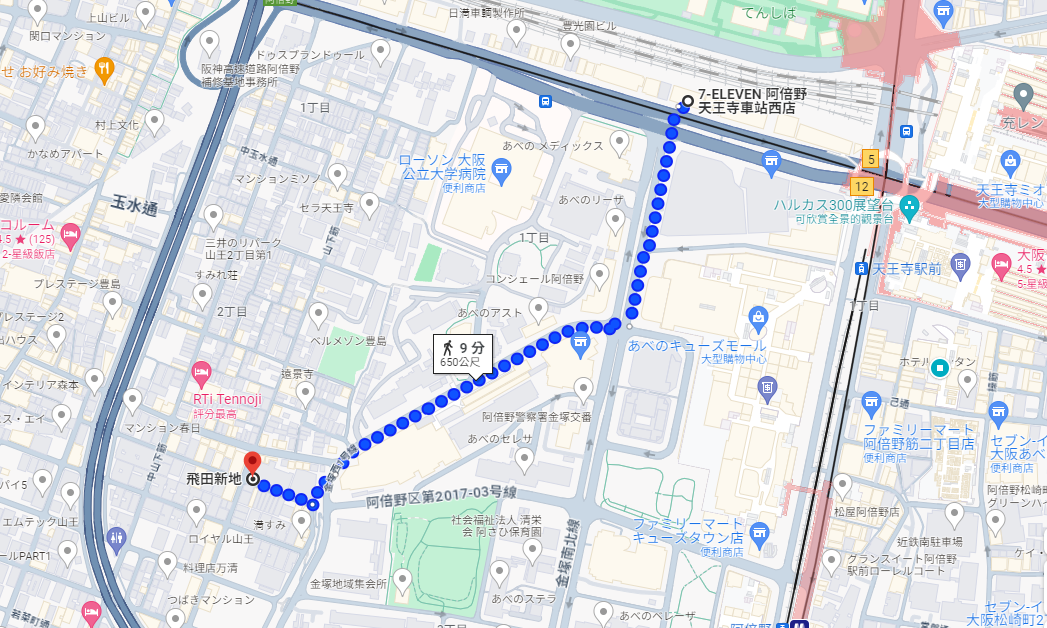Open the あべのメディックス place pin

pos(620,145)
